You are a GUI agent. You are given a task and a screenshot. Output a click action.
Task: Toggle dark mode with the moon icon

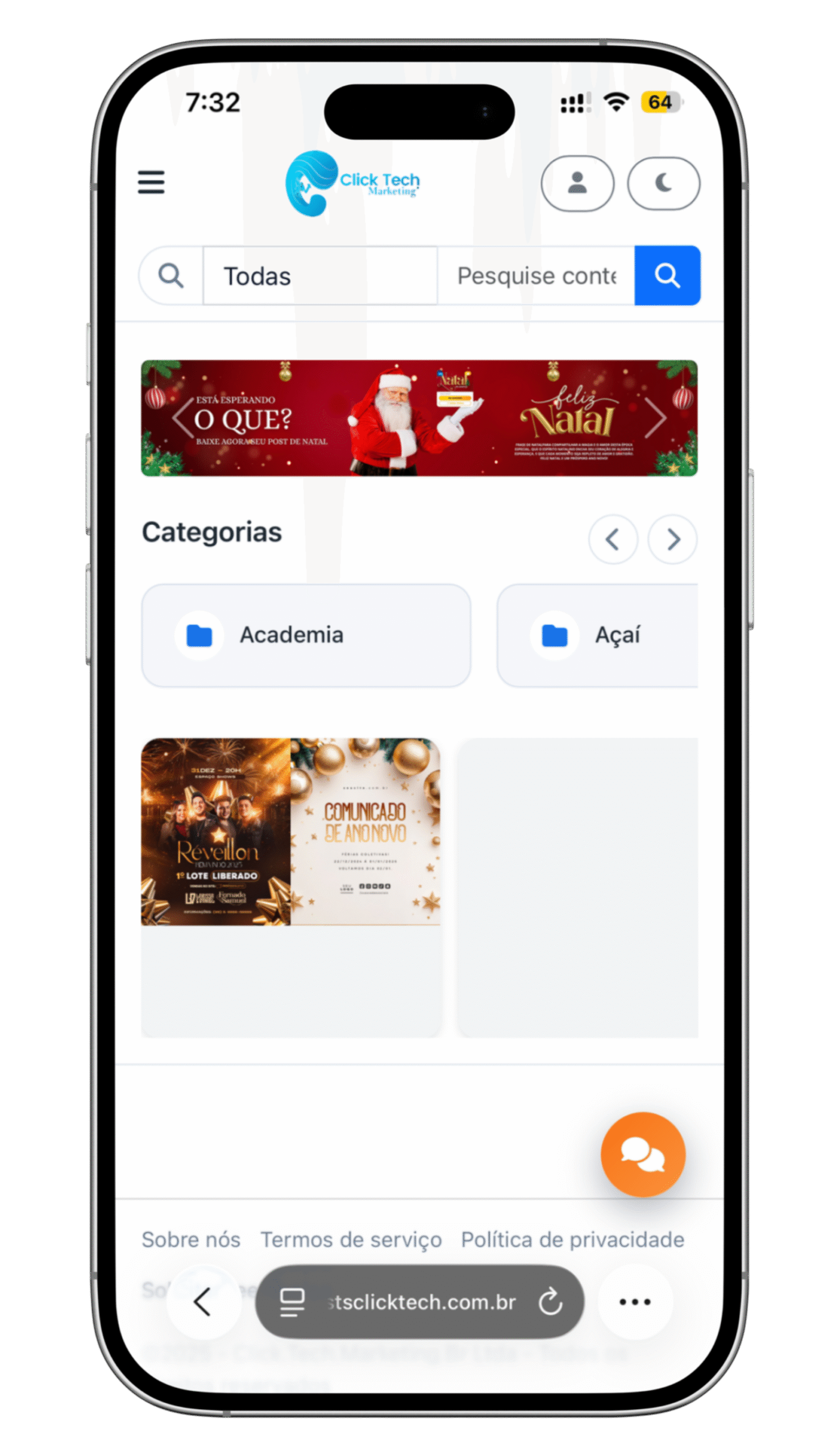click(x=663, y=184)
